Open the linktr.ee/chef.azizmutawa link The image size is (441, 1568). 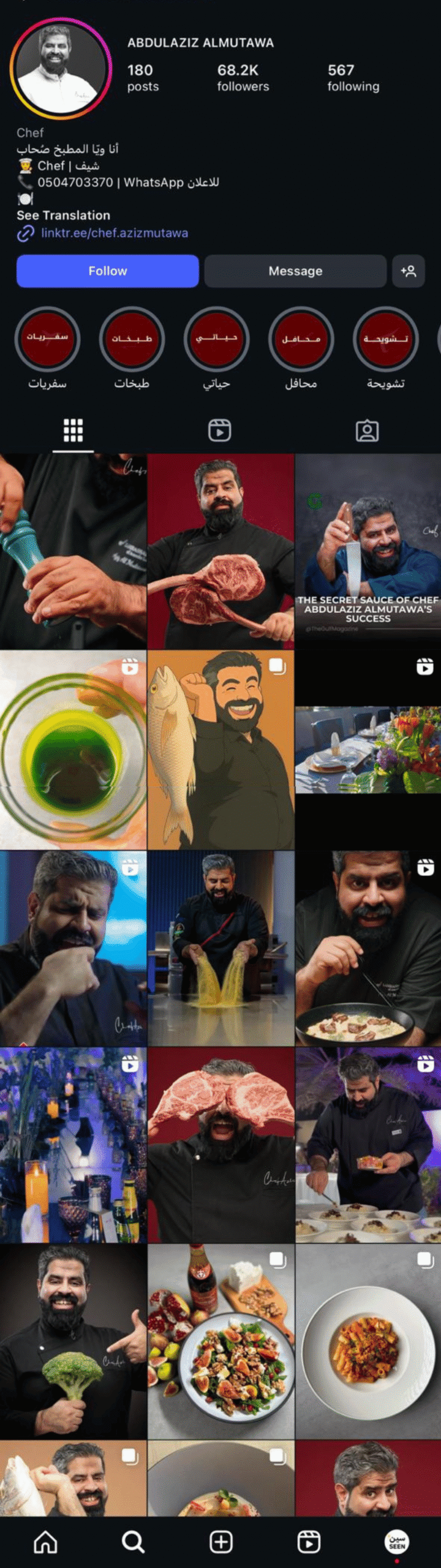click(x=114, y=233)
